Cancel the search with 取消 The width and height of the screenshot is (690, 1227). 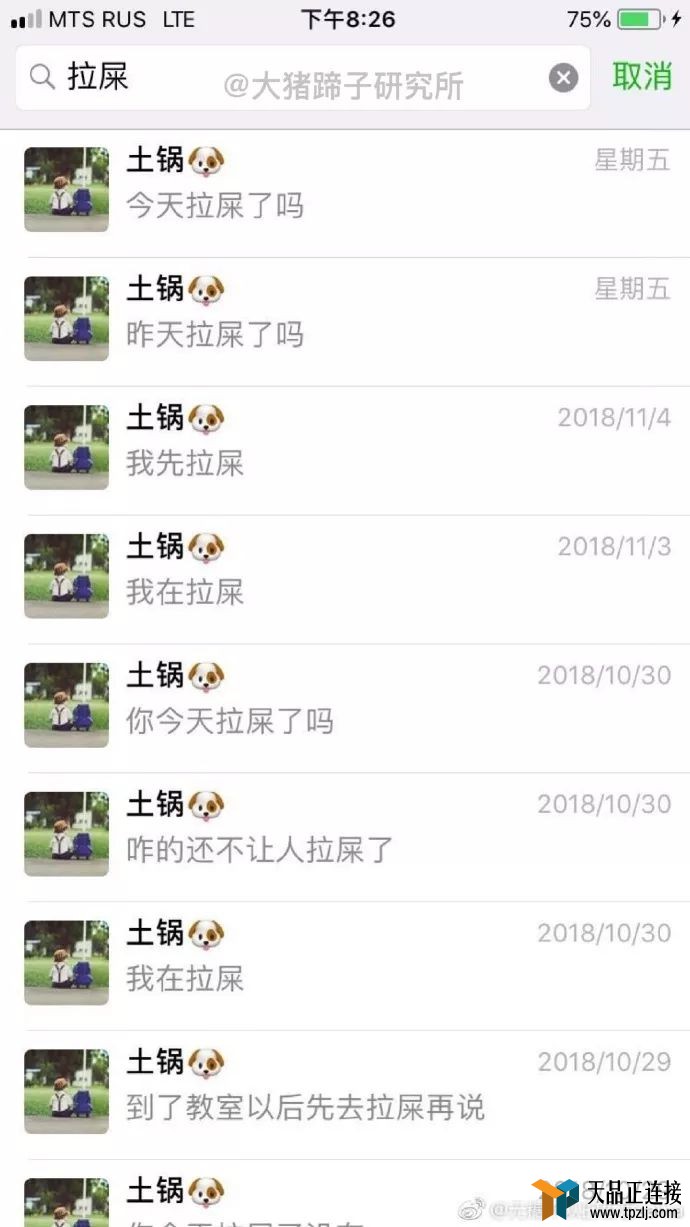641,76
